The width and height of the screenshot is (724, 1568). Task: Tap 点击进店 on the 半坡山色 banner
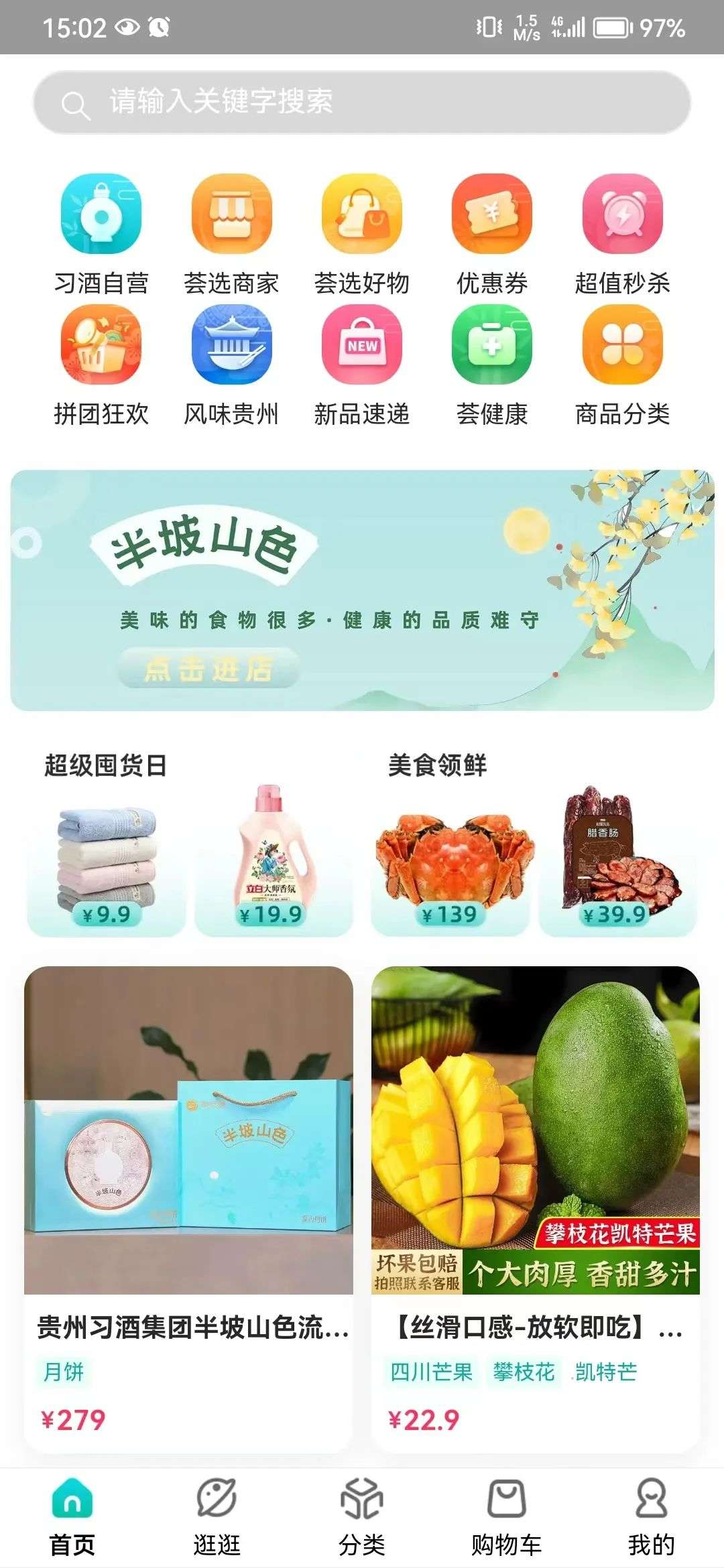coord(208,668)
